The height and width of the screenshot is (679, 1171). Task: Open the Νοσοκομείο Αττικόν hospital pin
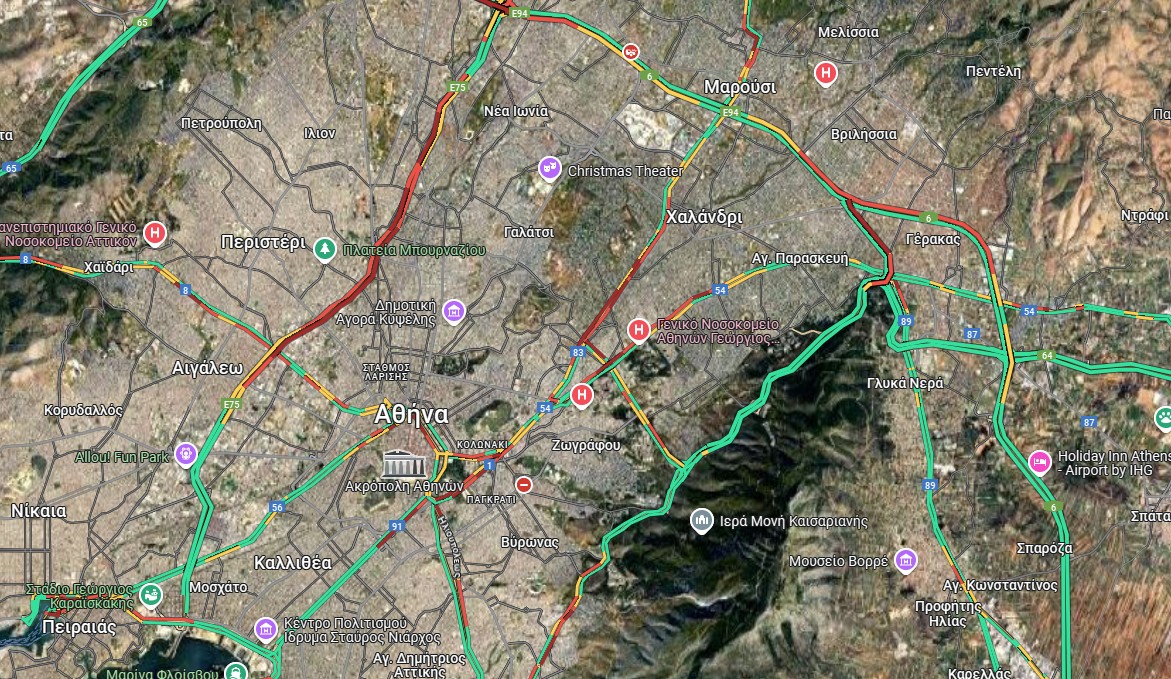point(154,233)
